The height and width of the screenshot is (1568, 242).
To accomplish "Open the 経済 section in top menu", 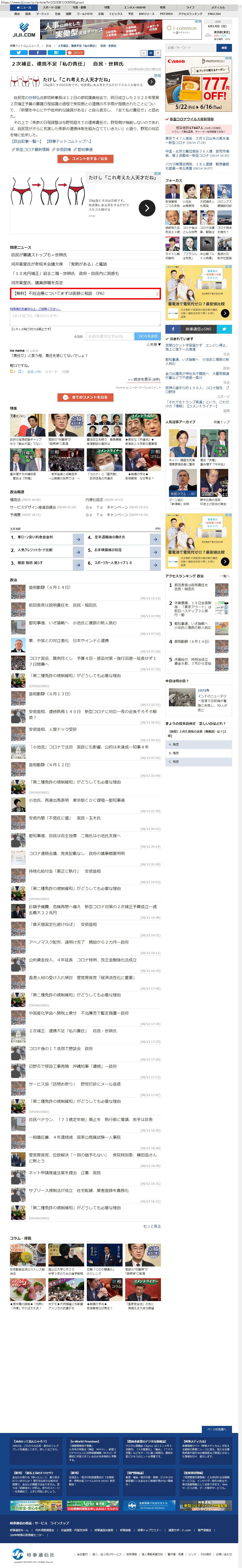I will (28, 13).
